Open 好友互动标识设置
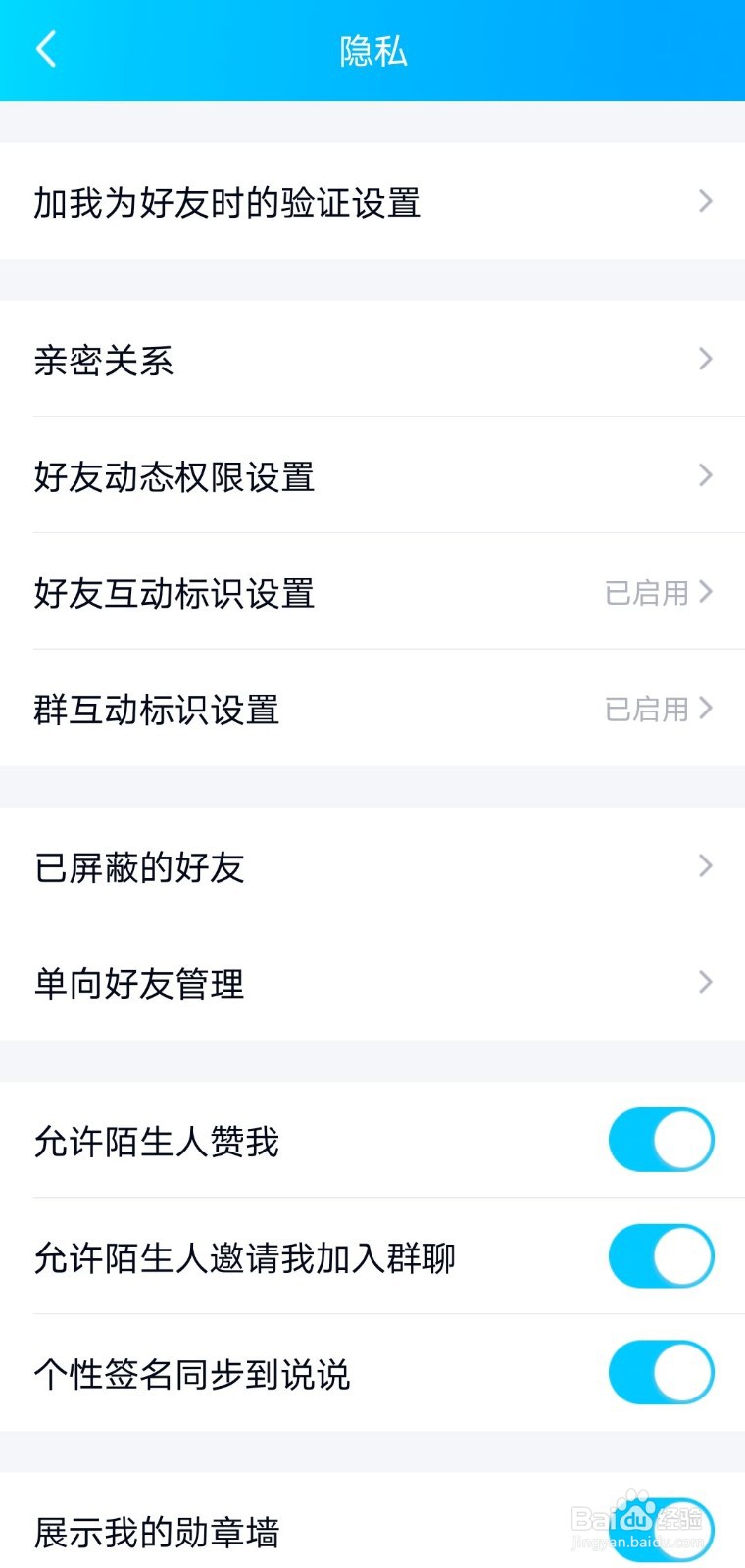745x1568 pixels. [372, 593]
